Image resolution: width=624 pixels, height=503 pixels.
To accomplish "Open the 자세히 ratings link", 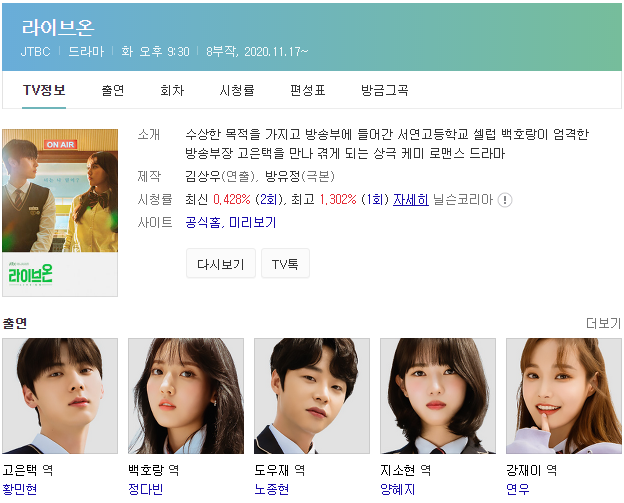I will click(410, 199).
